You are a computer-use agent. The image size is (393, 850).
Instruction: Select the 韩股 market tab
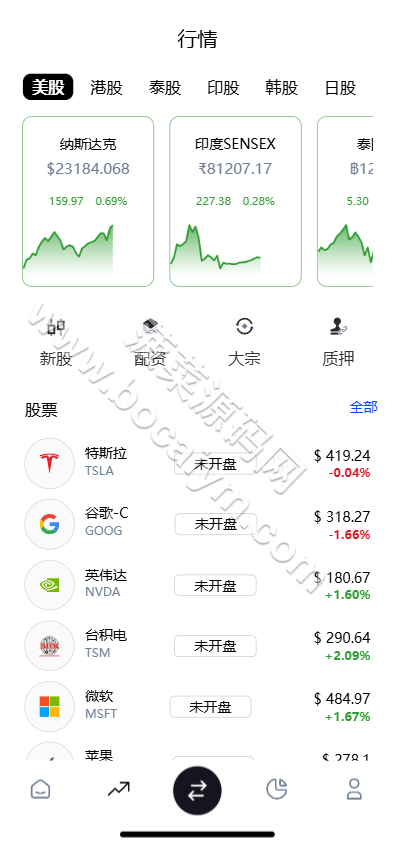click(281, 87)
